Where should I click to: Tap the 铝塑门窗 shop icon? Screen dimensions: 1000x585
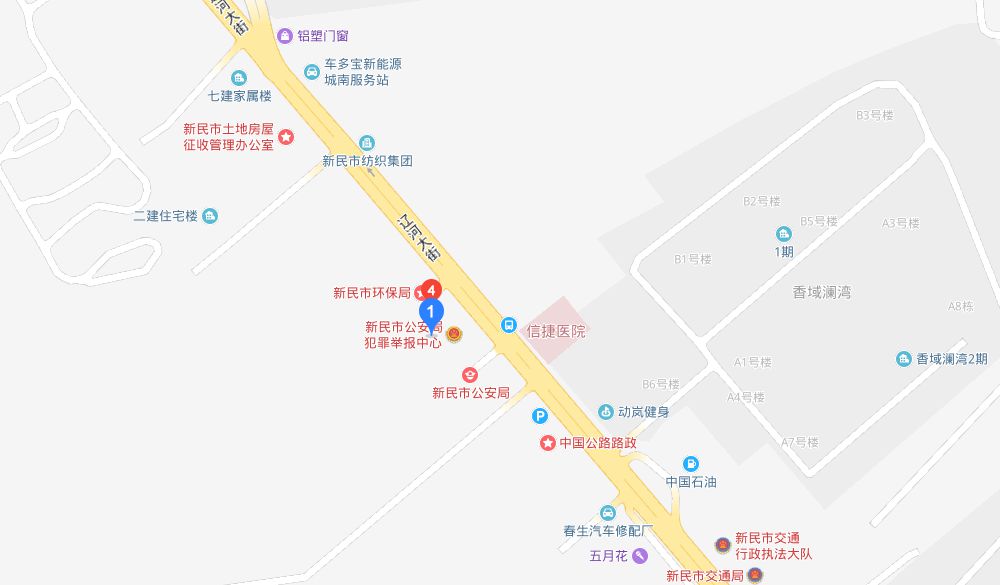(285, 36)
